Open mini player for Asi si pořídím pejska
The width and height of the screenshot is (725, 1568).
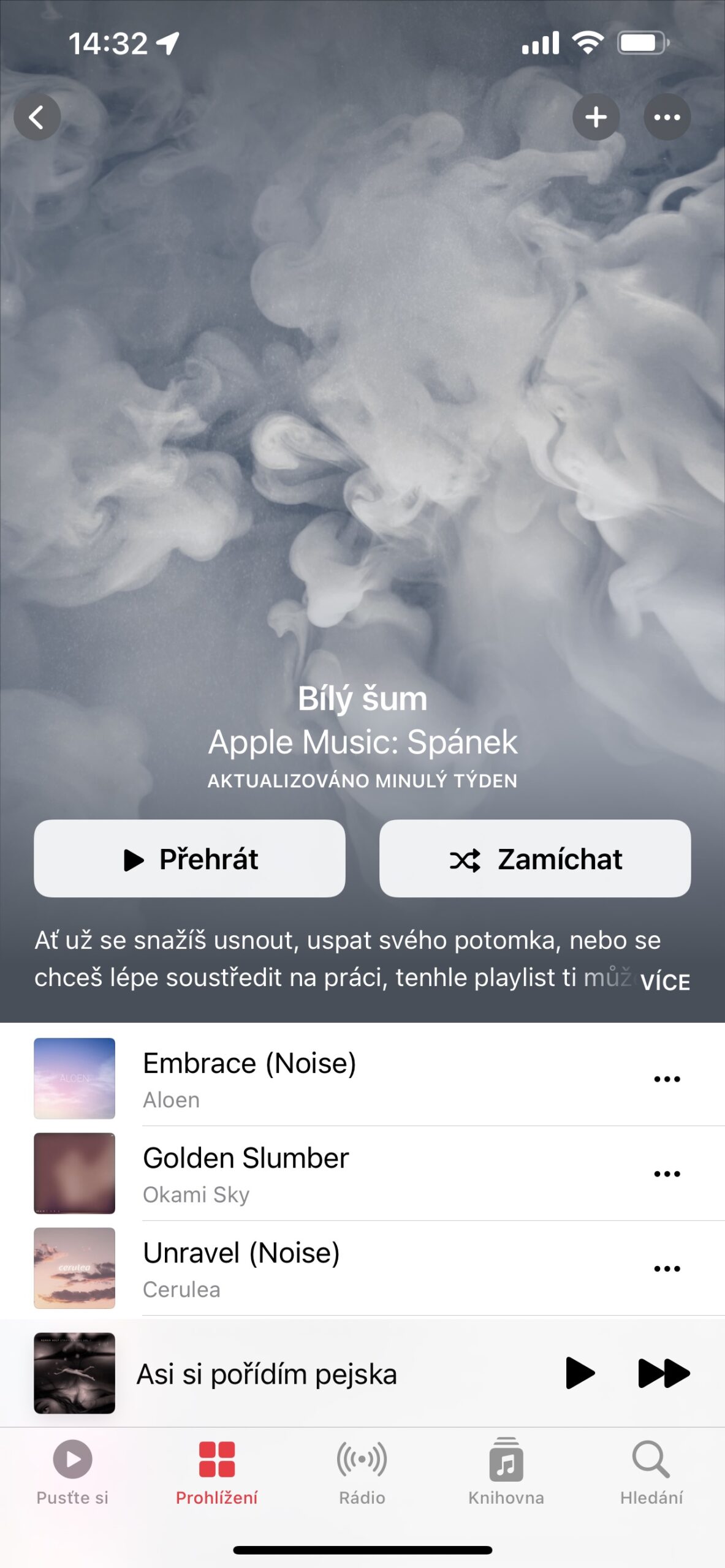click(267, 1374)
